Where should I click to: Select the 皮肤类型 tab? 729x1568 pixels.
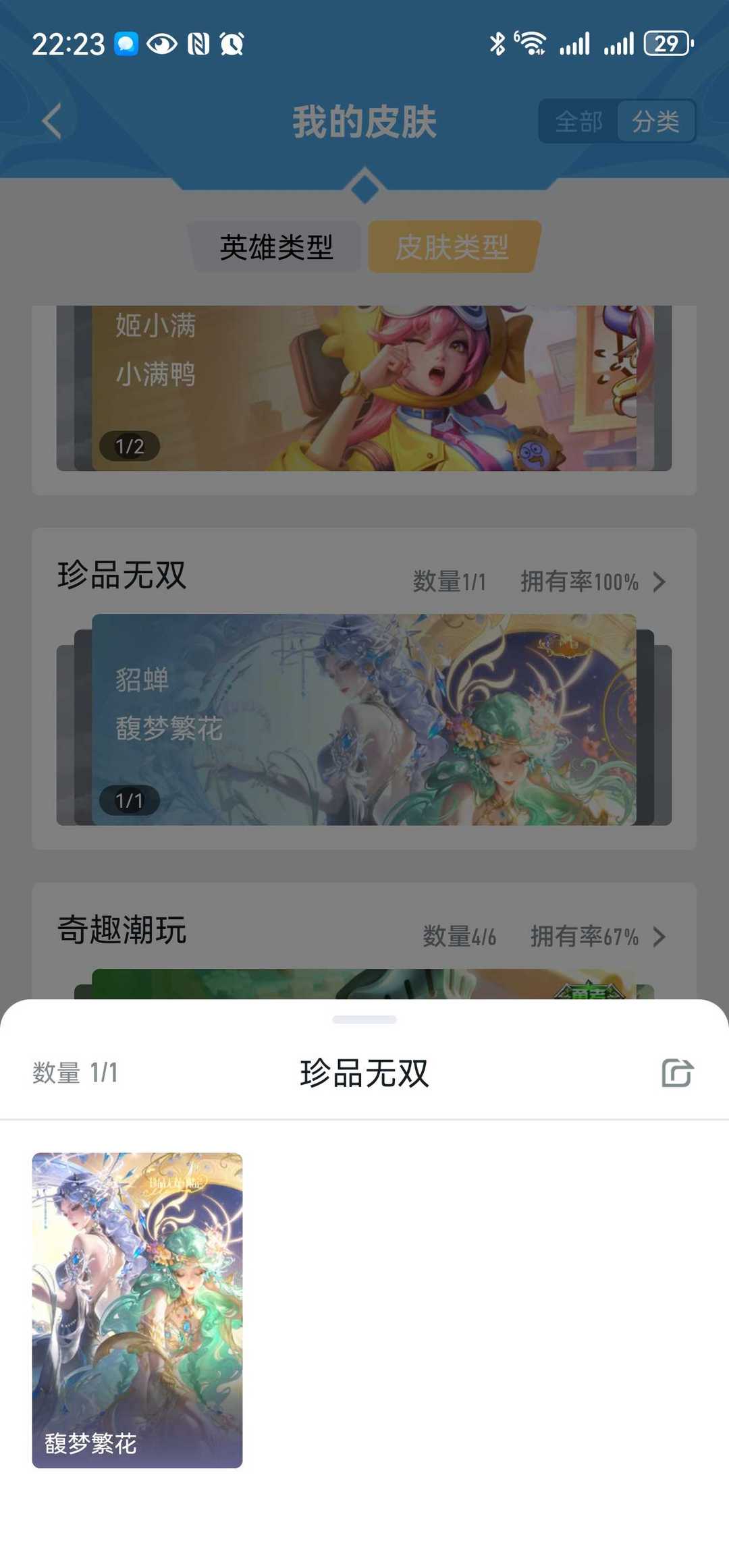tap(452, 247)
